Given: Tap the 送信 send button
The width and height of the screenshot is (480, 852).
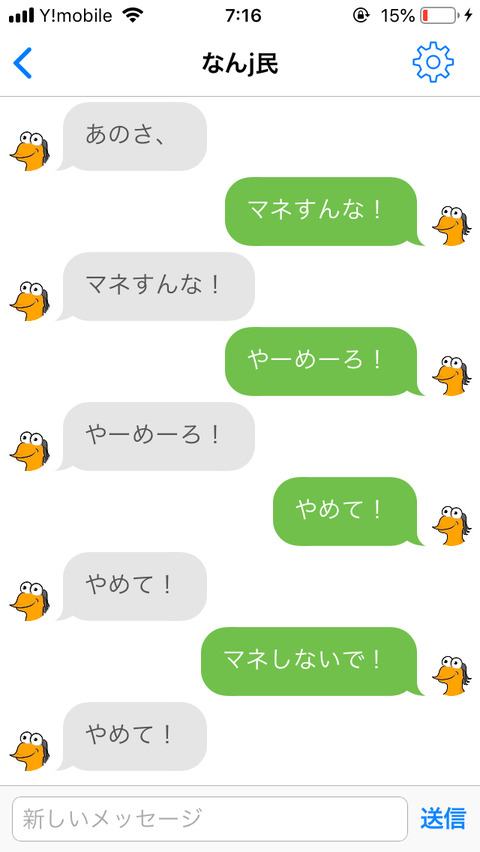Looking at the screenshot, I should click(443, 818).
